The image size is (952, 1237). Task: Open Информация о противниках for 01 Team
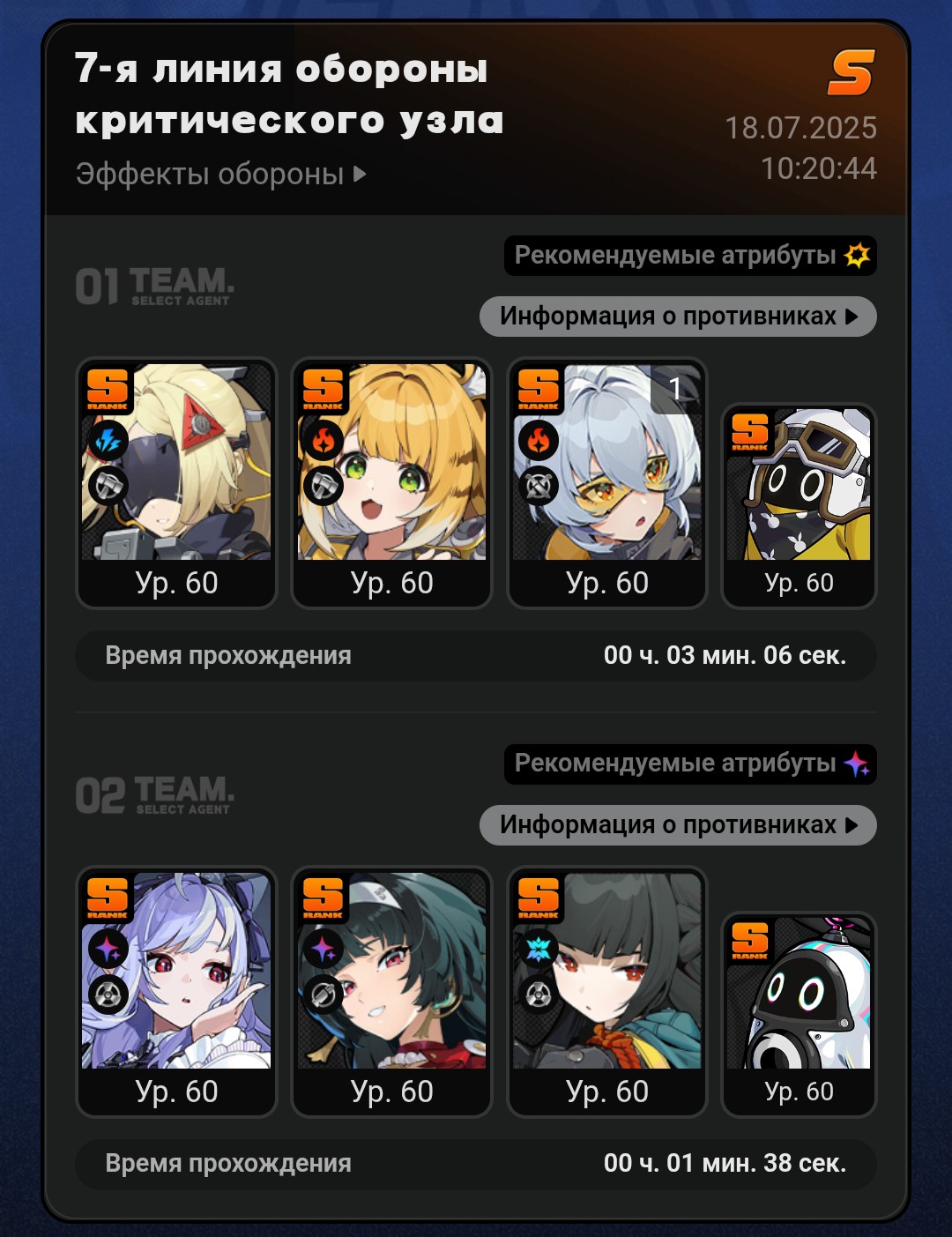(x=678, y=317)
